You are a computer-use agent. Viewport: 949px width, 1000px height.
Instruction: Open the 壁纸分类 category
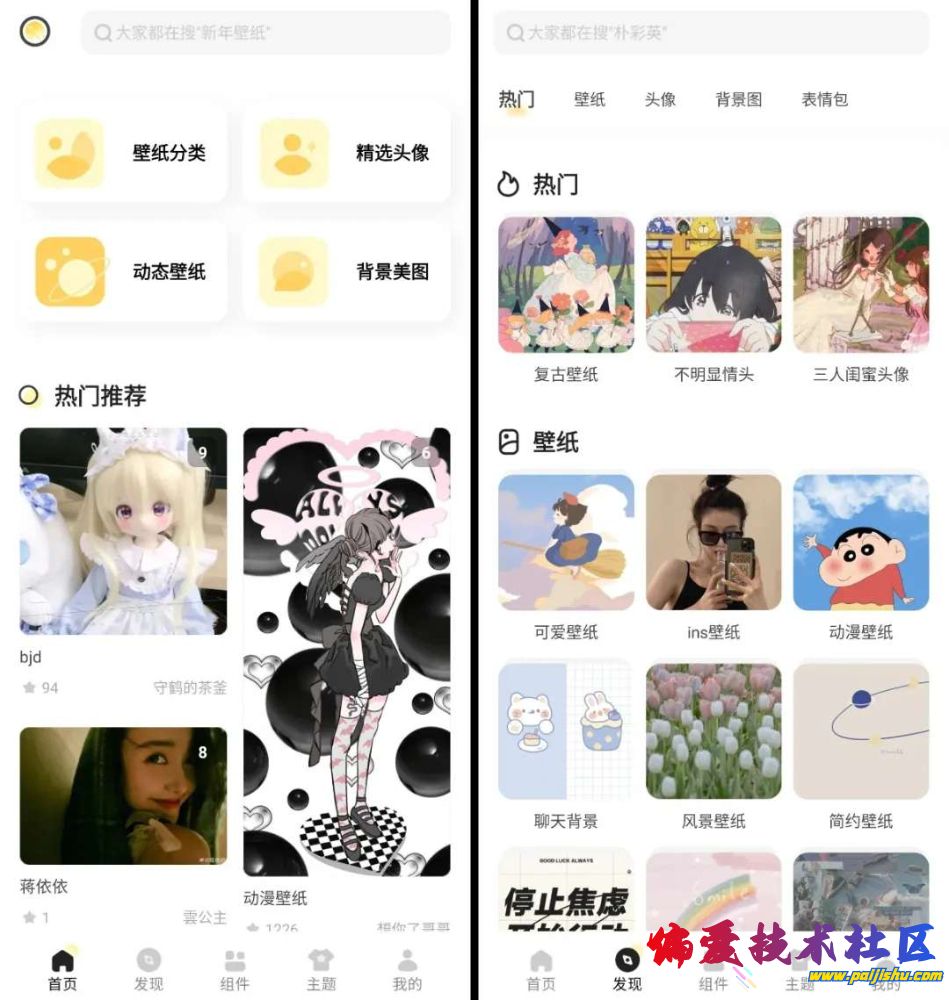(x=123, y=153)
